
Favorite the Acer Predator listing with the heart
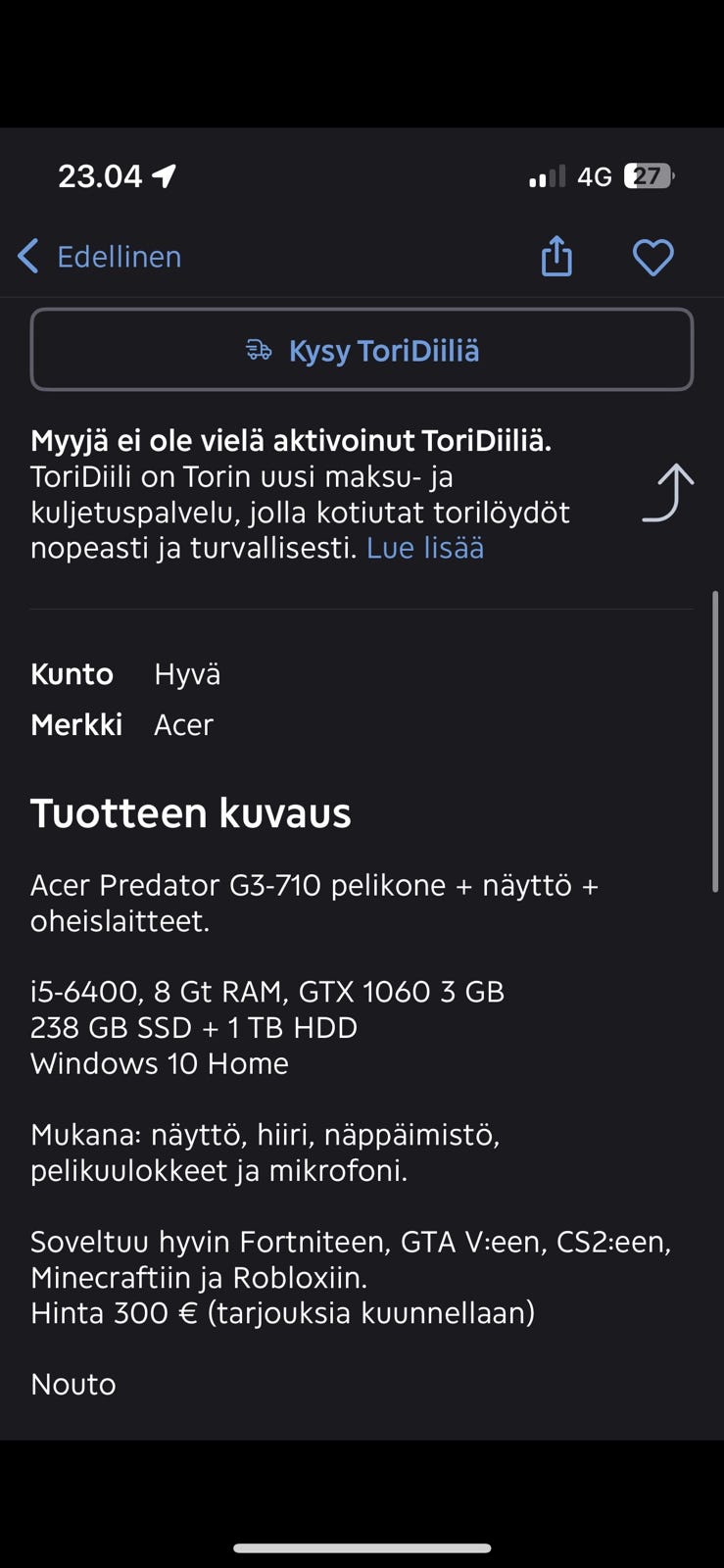(x=652, y=256)
